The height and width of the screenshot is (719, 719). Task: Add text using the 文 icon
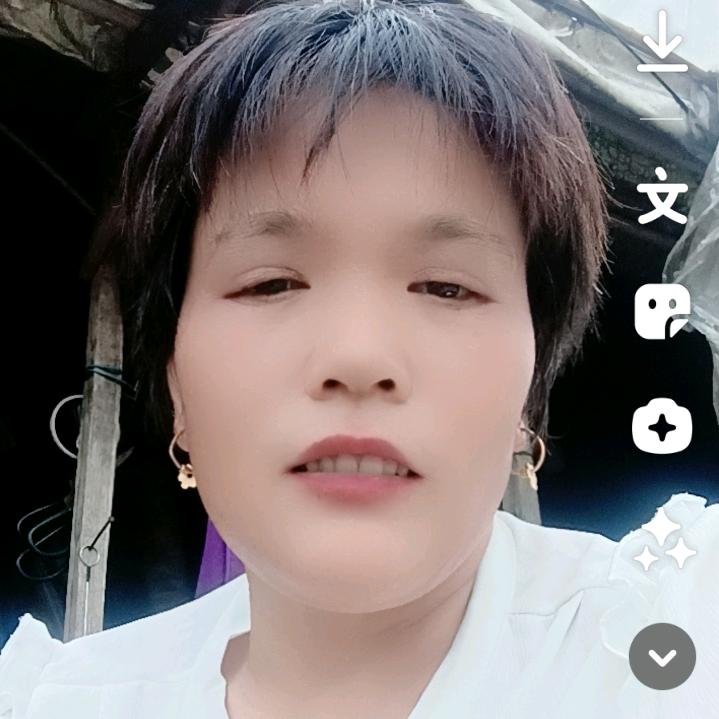click(662, 196)
